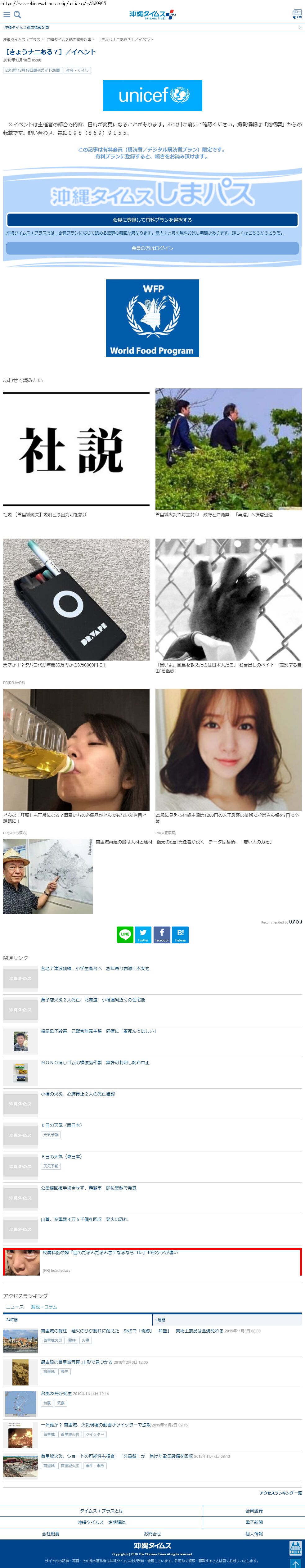Open the 会員登録 footer link

point(254,1511)
